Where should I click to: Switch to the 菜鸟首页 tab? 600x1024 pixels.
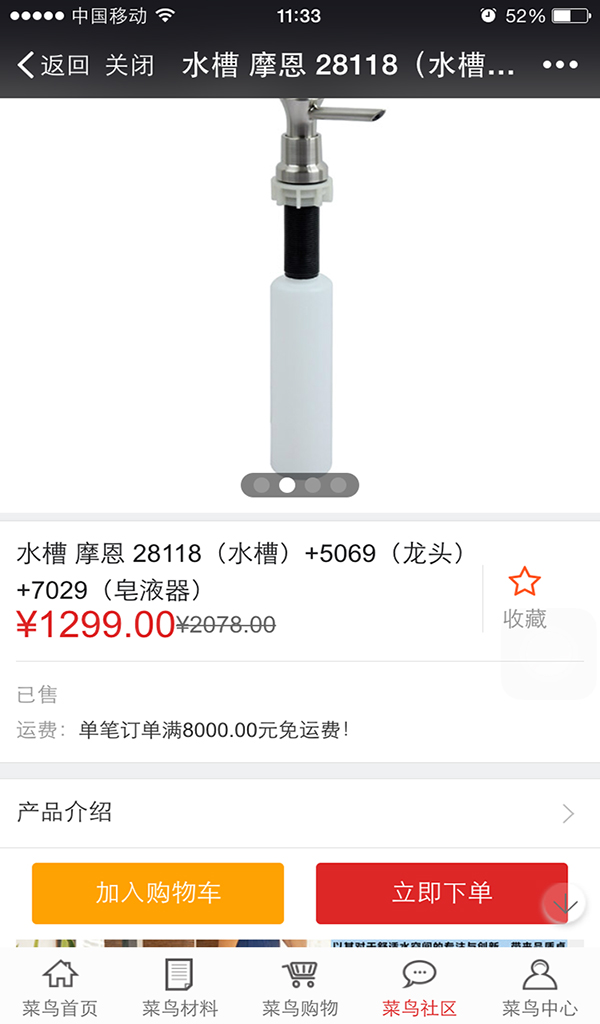tap(60, 986)
